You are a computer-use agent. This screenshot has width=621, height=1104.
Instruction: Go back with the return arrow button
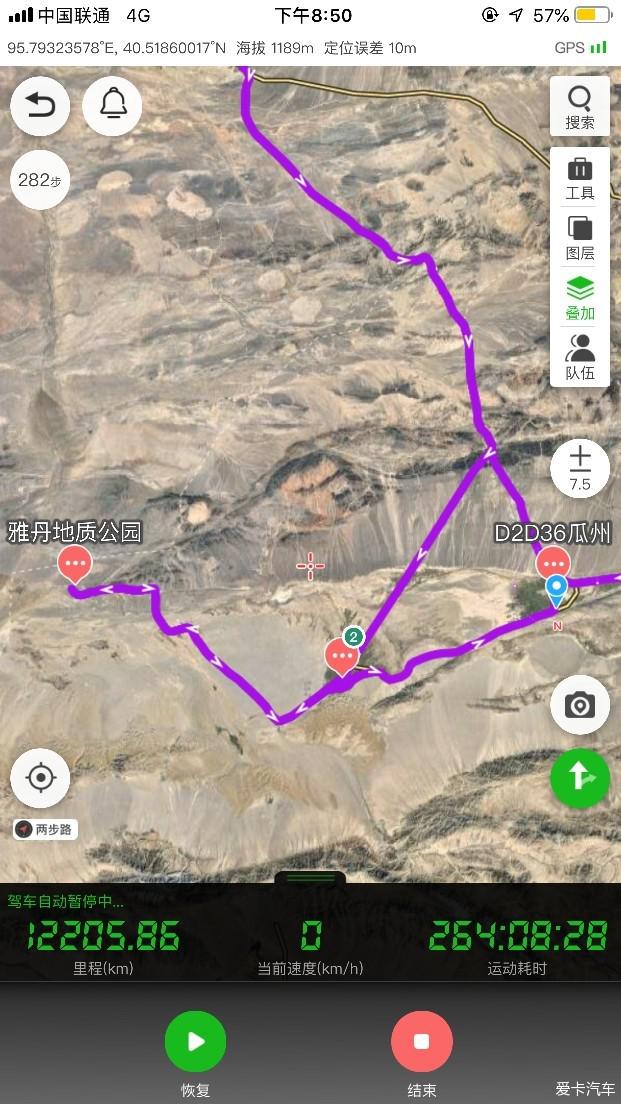[40, 105]
